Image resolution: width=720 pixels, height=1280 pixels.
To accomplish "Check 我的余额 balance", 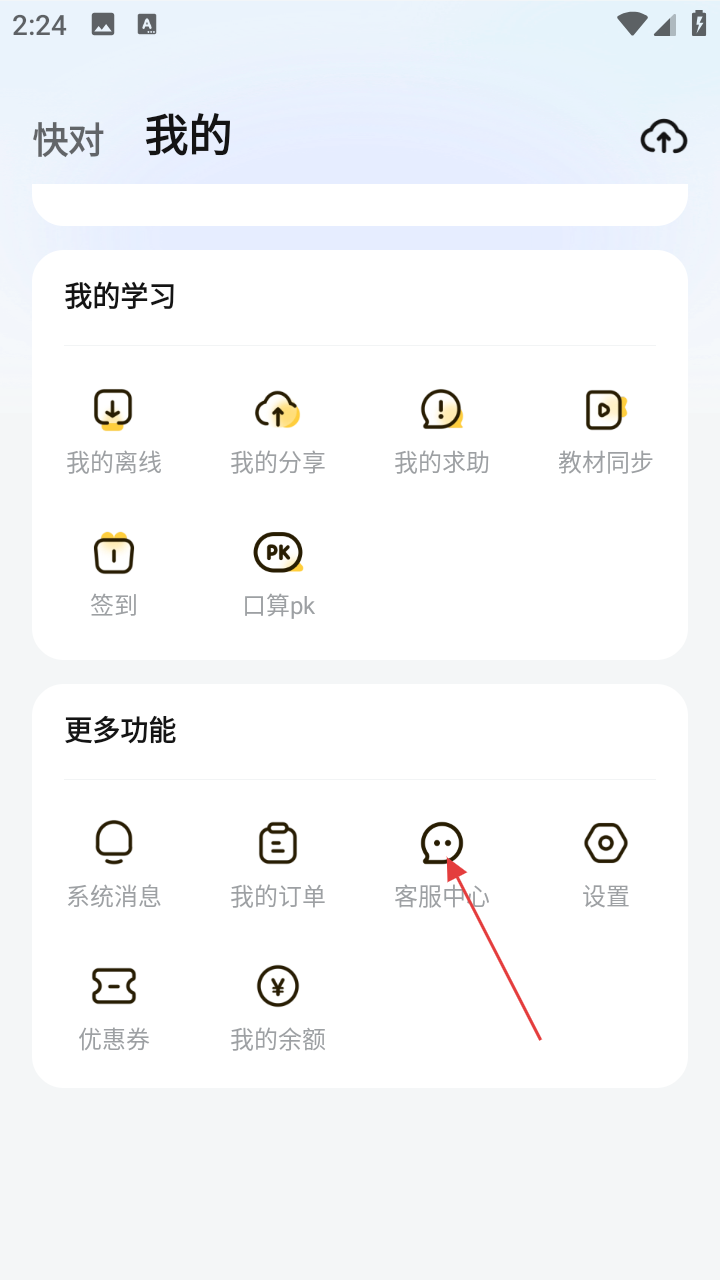I will (278, 1006).
